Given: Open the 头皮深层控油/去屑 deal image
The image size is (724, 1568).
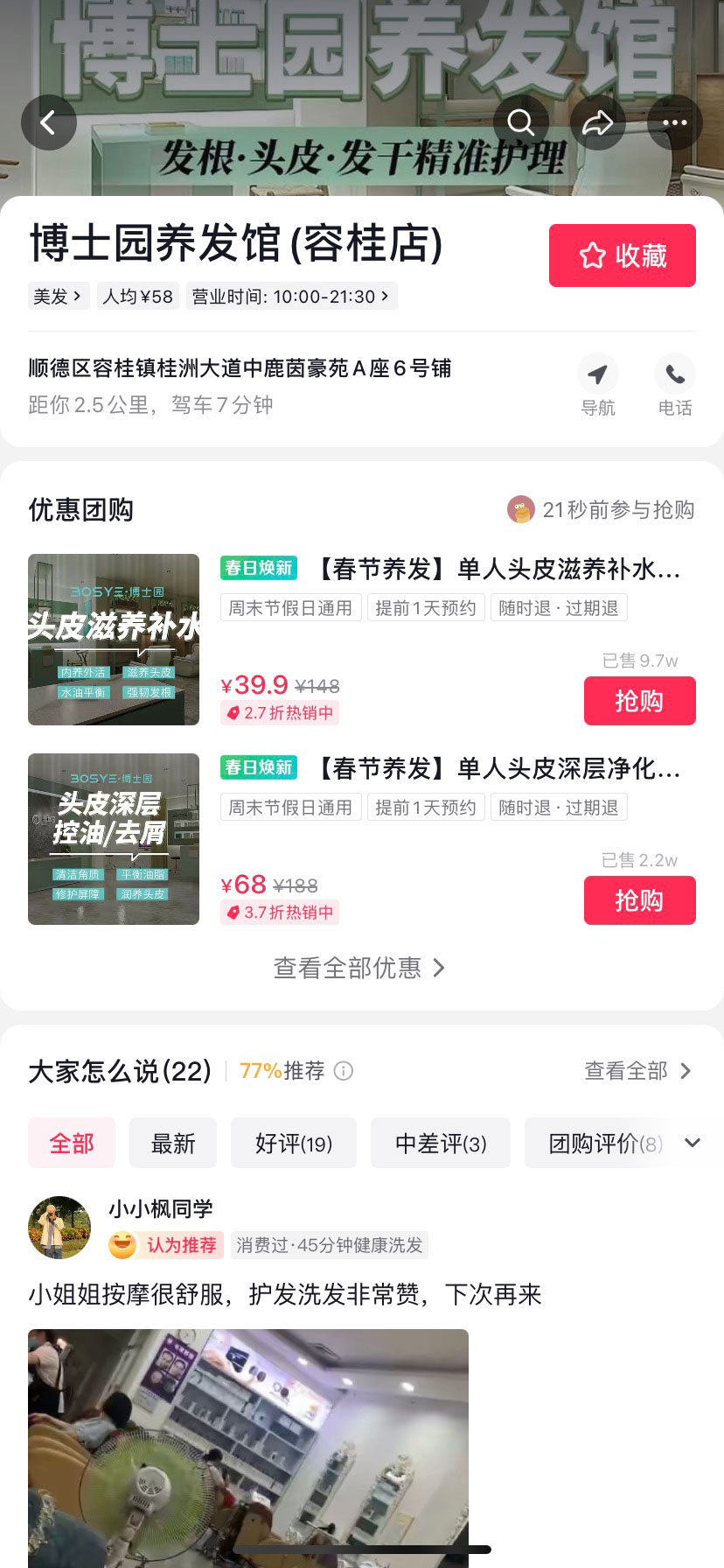Looking at the screenshot, I should (x=114, y=839).
